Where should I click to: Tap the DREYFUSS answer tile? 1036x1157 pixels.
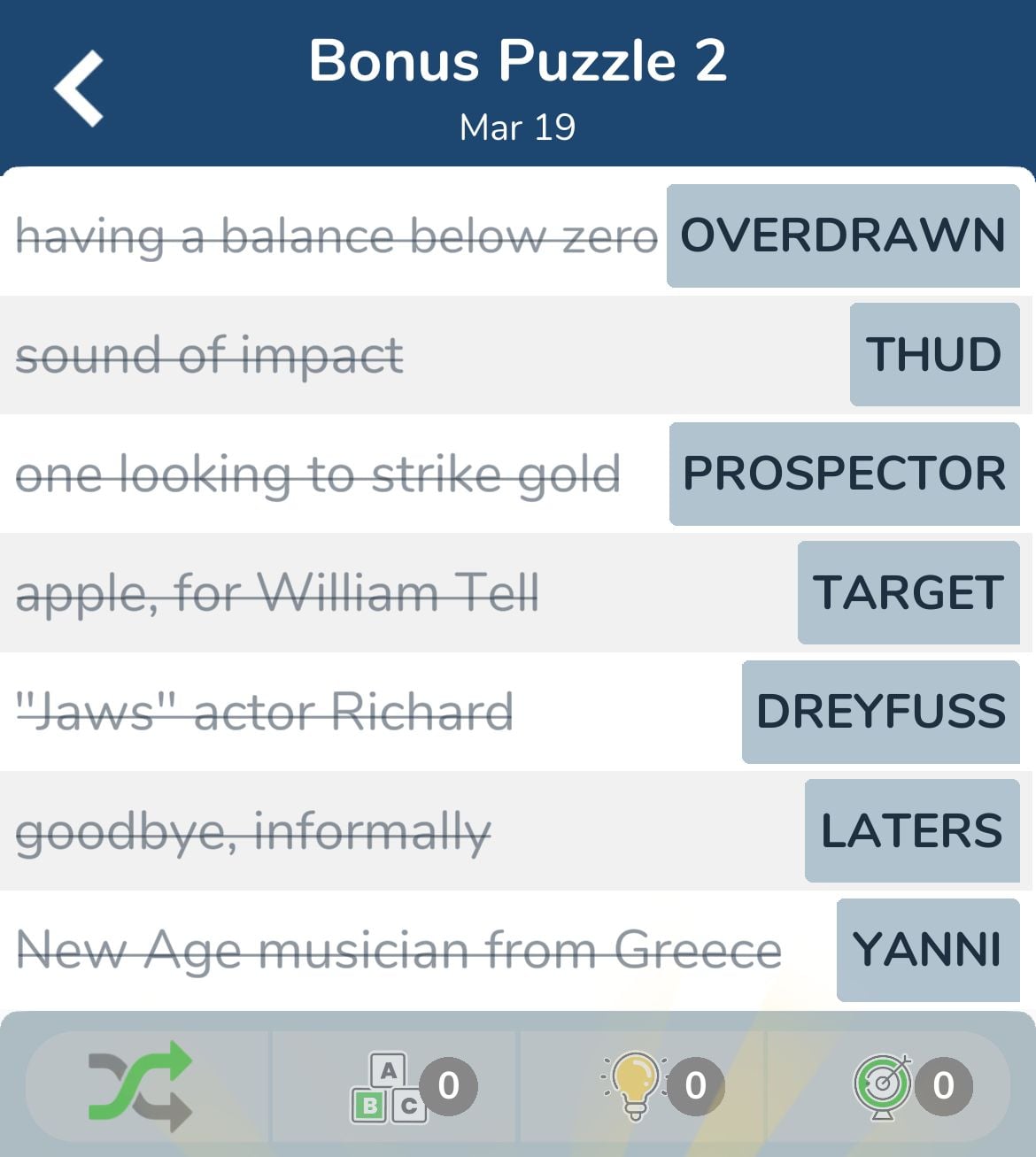[881, 712]
